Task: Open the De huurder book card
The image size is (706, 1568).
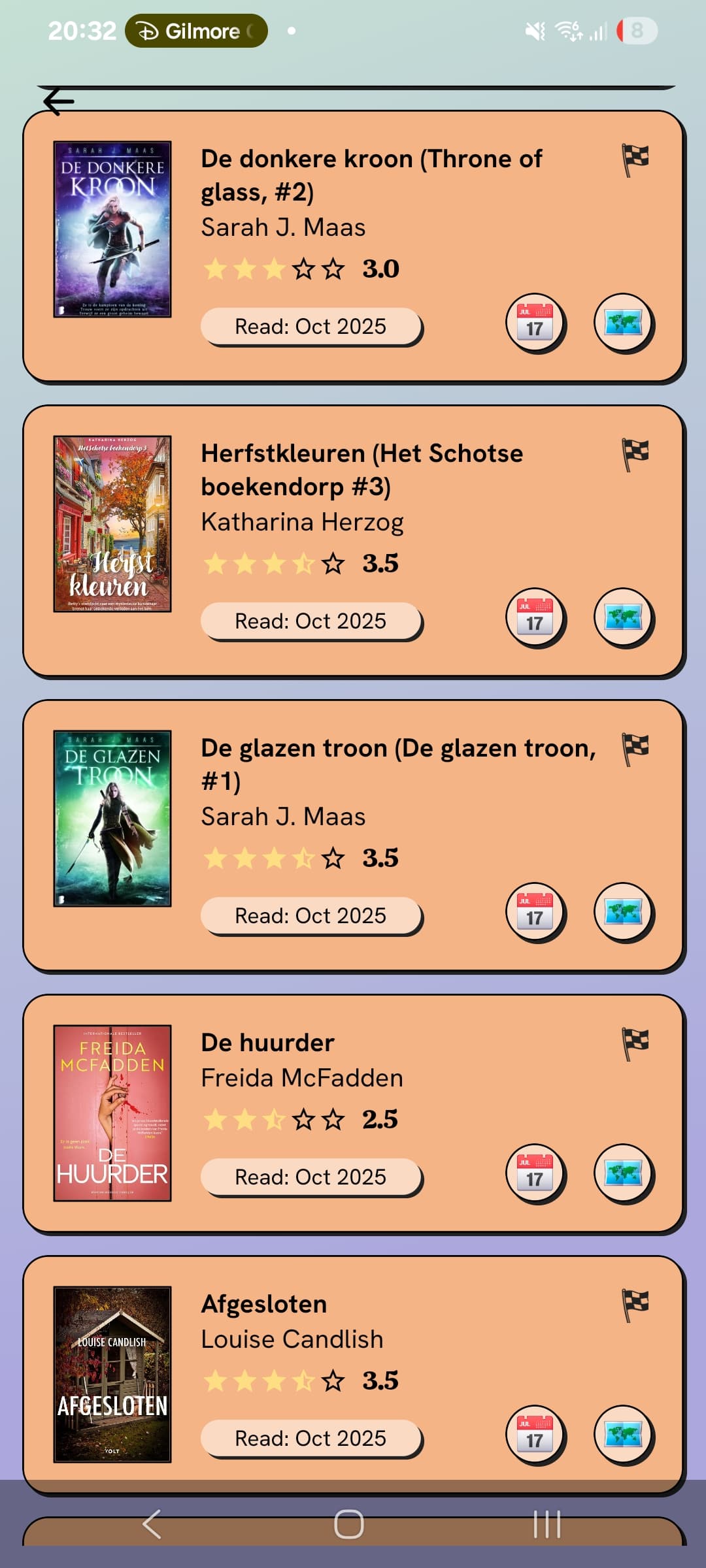Action: pyautogui.click(x=353, y=1078)
